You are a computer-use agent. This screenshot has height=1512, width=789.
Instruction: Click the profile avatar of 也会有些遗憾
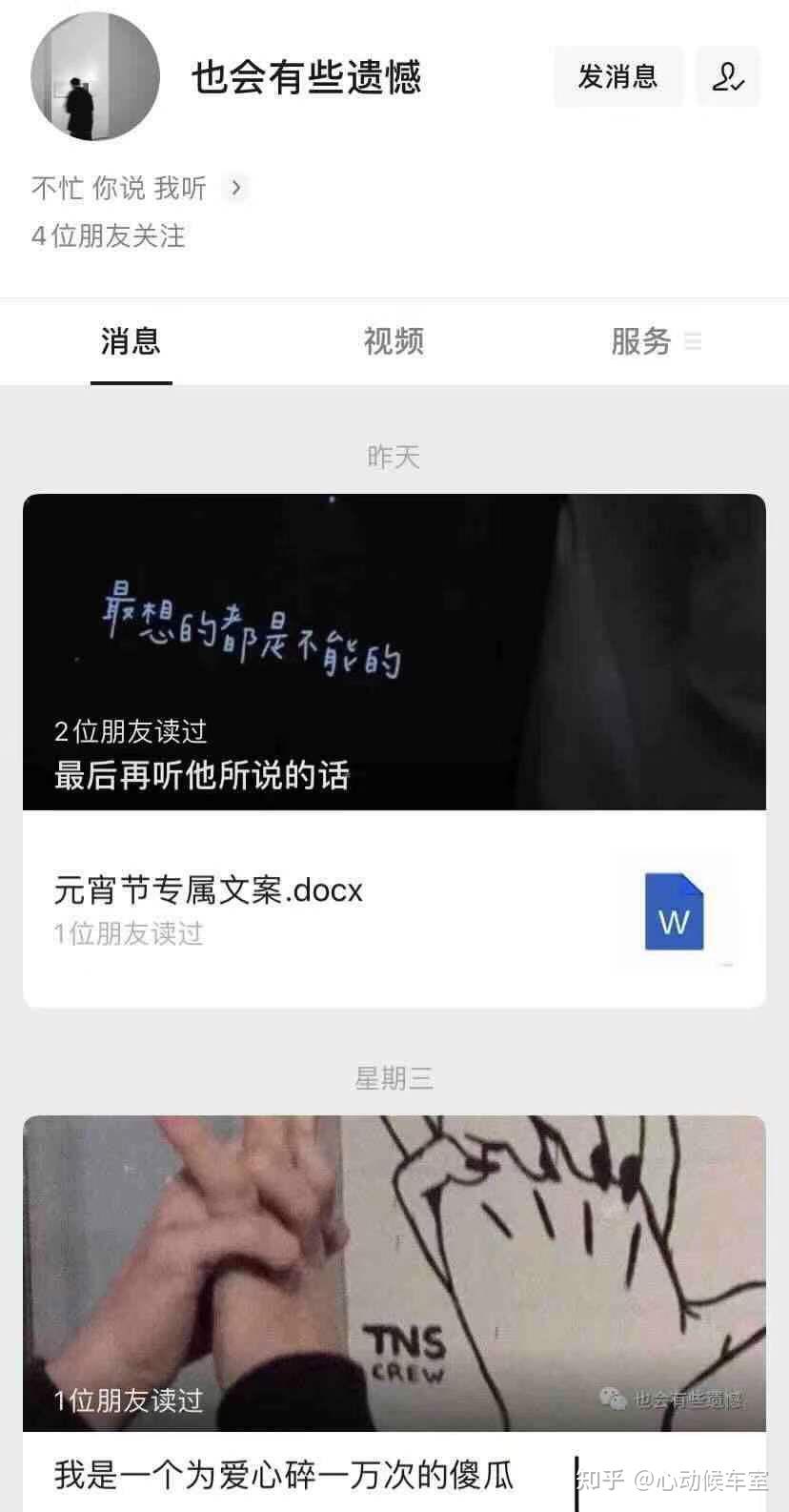(x=94, y=78)
